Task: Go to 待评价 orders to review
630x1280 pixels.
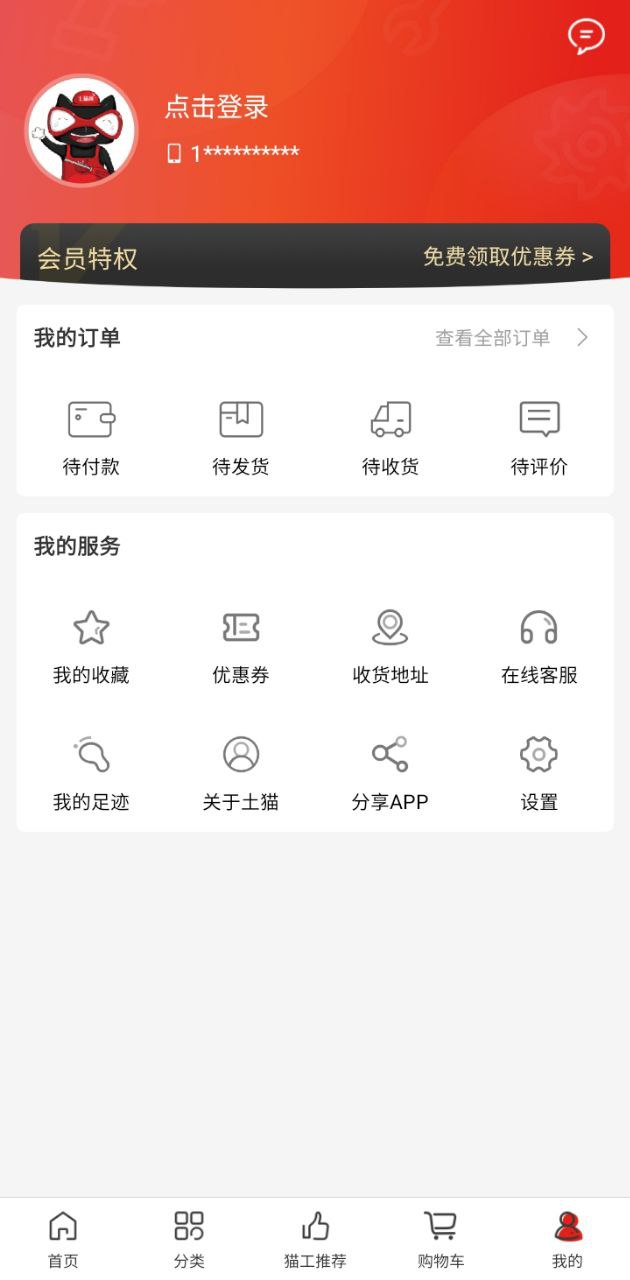Action: pos(539,438)
